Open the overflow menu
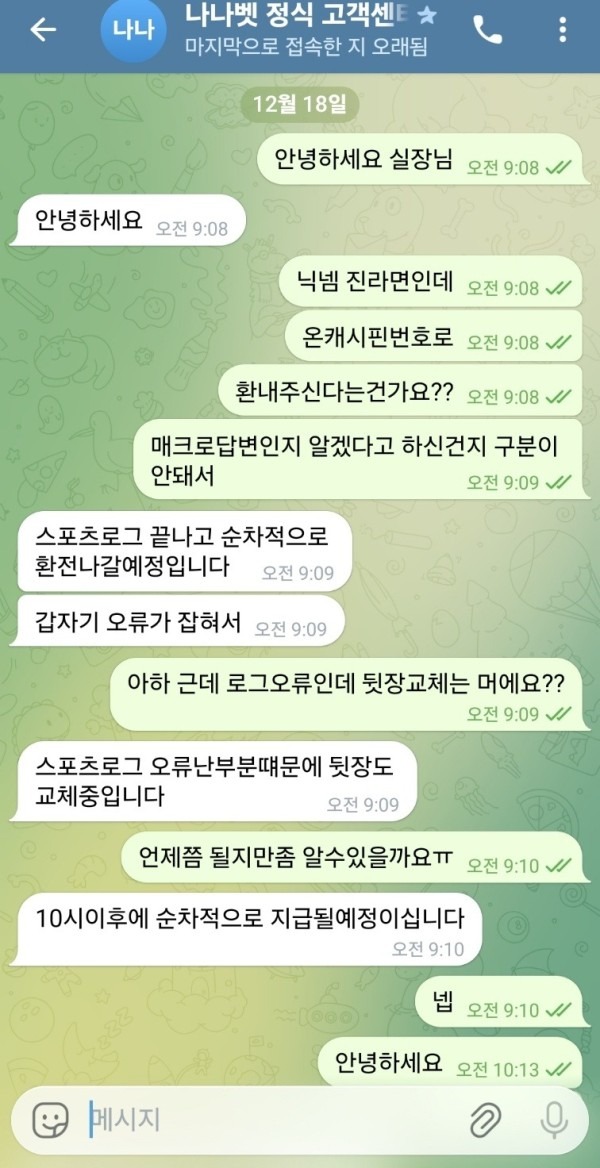The width and height of the screenshot is (600, 1168). [x=562, y=31]
